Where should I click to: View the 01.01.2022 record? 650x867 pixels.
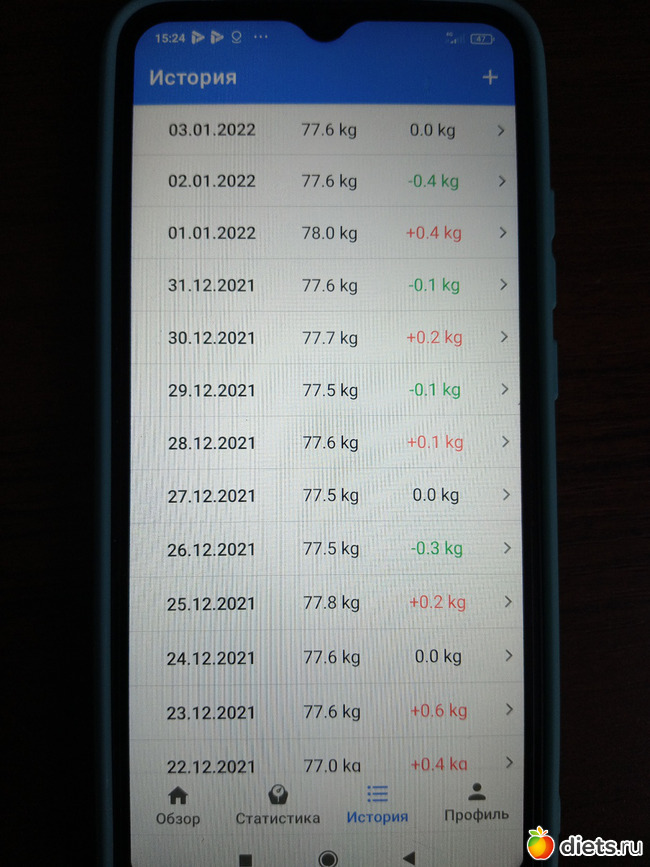pos(330,233)
